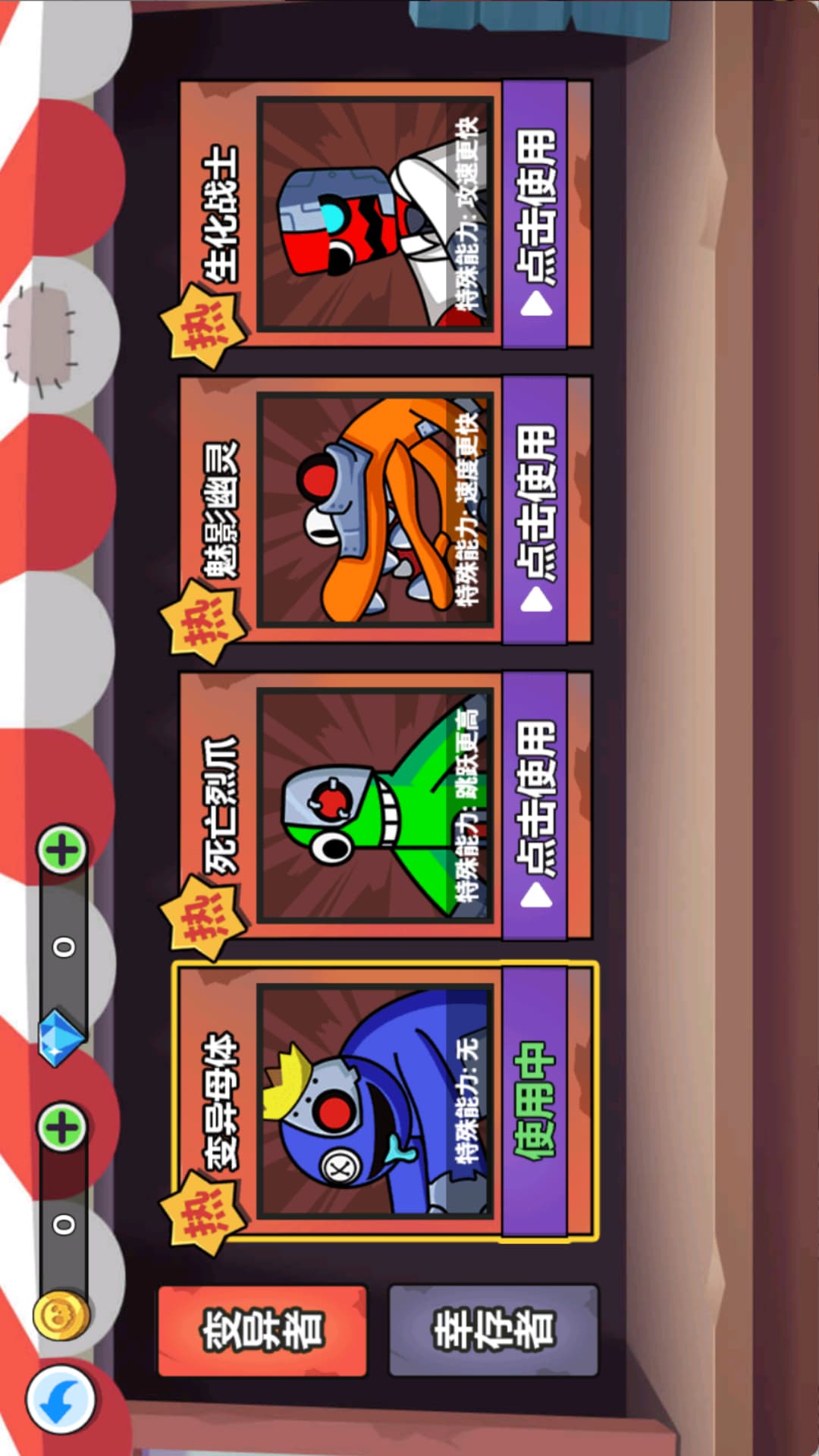Switch to the 变异者 tab
This screenshot has width=819, height=1456.
click(x=262, y=1330)
